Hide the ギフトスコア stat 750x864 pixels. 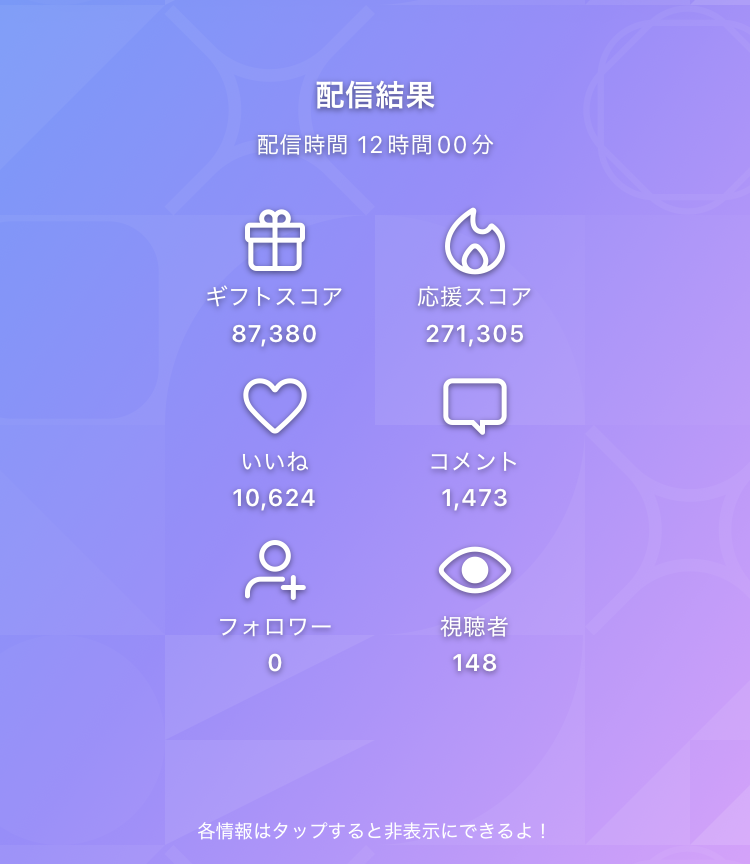[274, 278]
